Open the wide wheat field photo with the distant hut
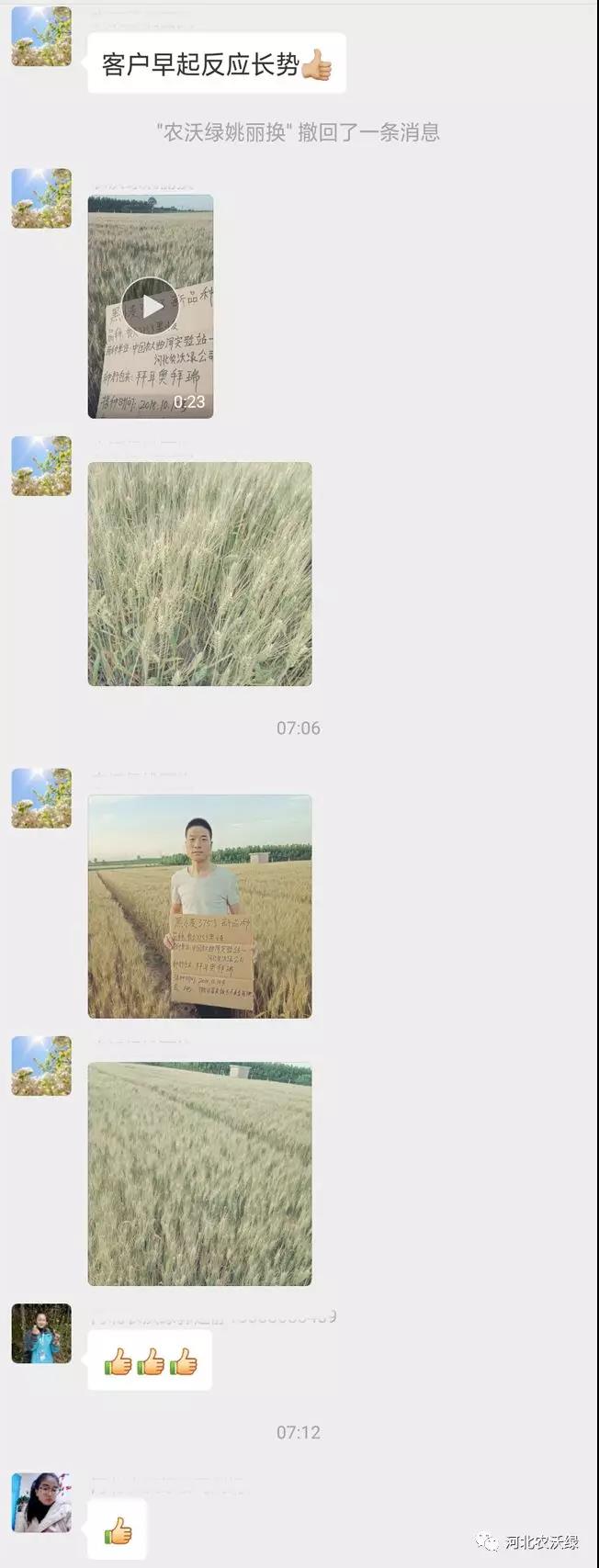 tap(199, 1173)
